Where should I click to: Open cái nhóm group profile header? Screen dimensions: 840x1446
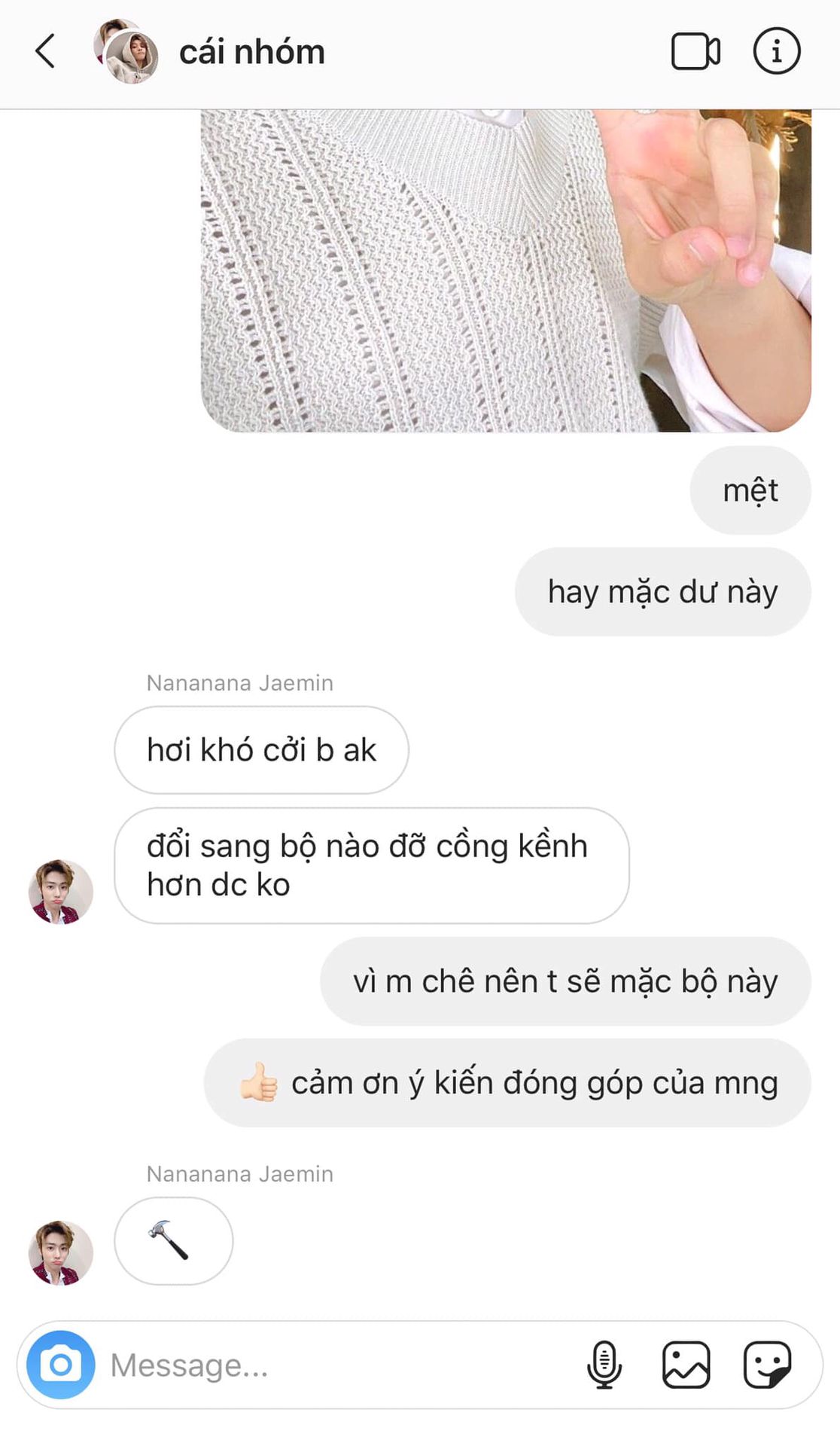click(251, 52)
